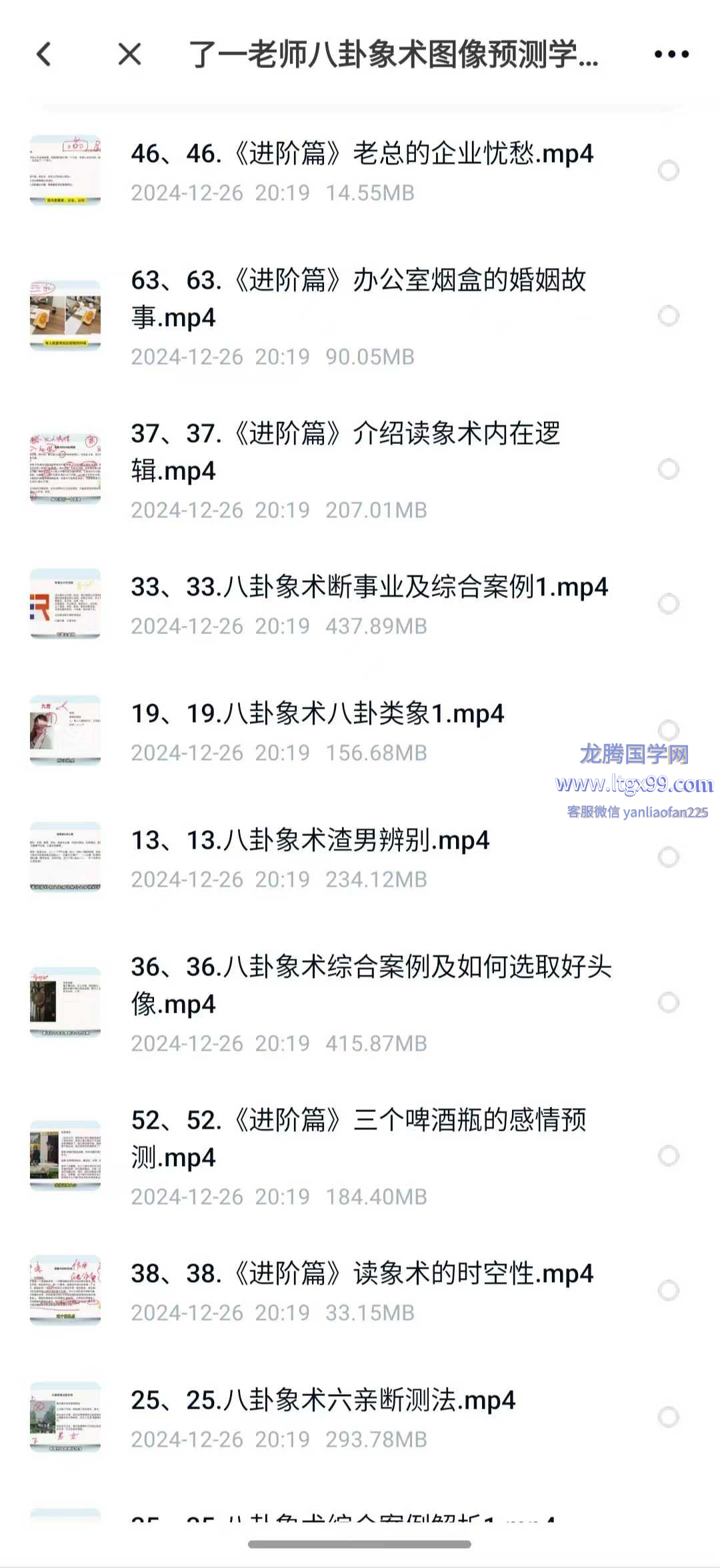Select the circle for 52 三个啤酒瓶的感情预测
Image resolution: width=720 pixels, height=1568 pixels.
pos(668,1156)
